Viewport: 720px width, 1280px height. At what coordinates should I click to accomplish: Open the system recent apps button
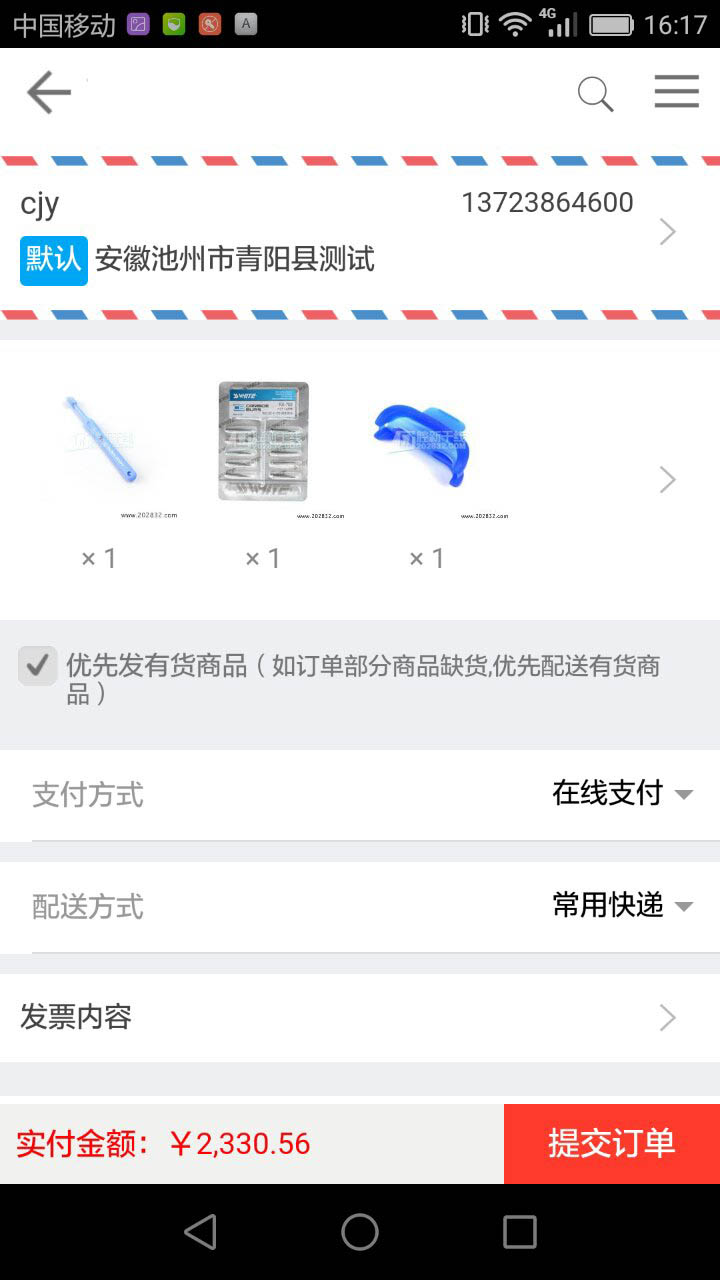point(519,1232)
